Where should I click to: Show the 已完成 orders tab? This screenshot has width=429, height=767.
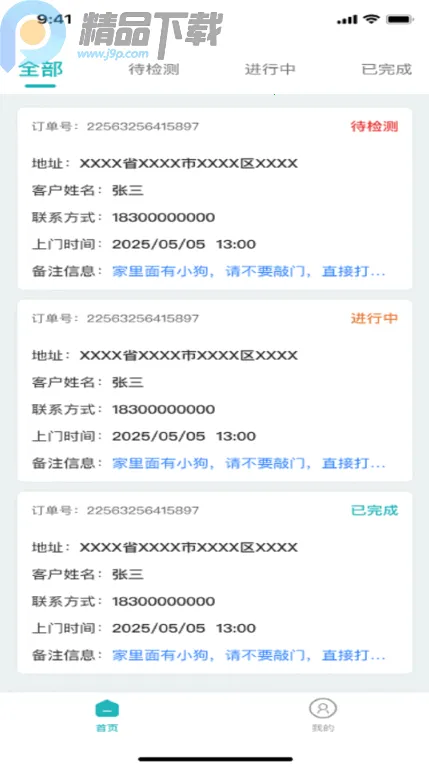[386, 69]
